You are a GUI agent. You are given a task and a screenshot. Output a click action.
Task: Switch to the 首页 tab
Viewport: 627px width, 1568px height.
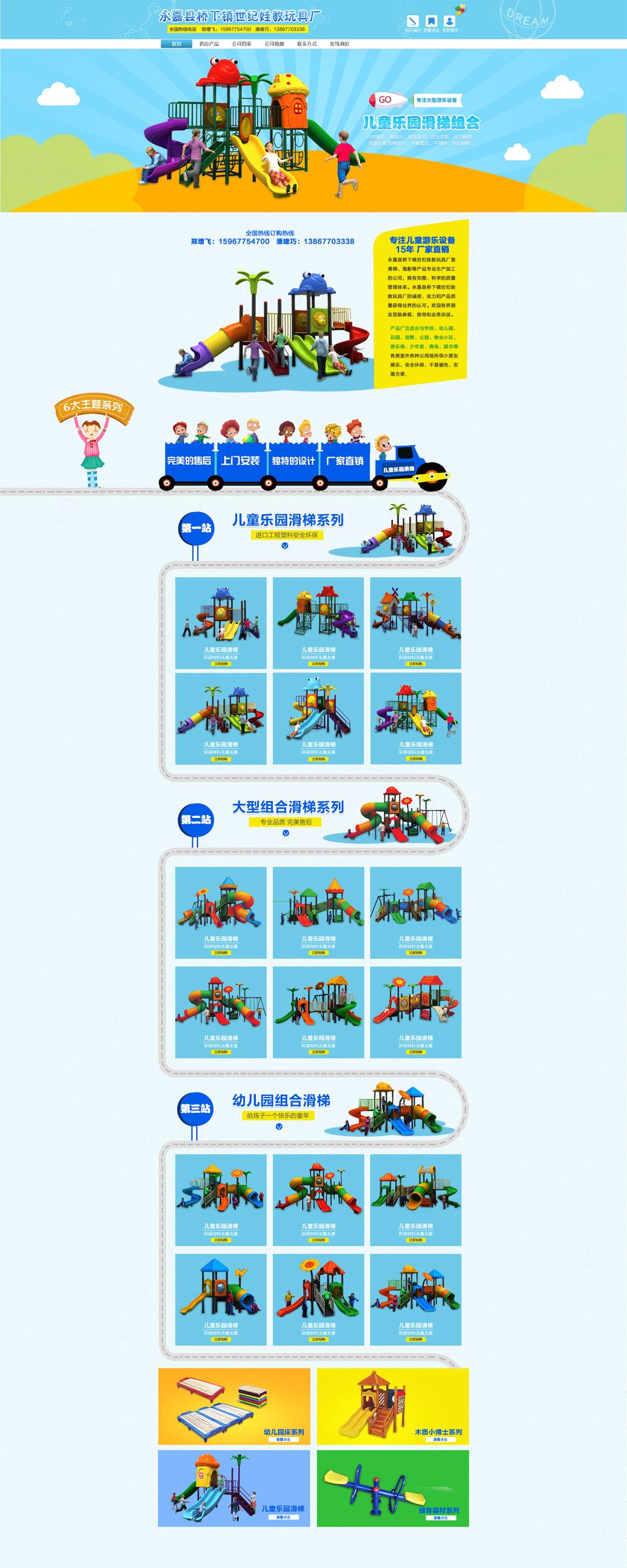coord(176,44)
